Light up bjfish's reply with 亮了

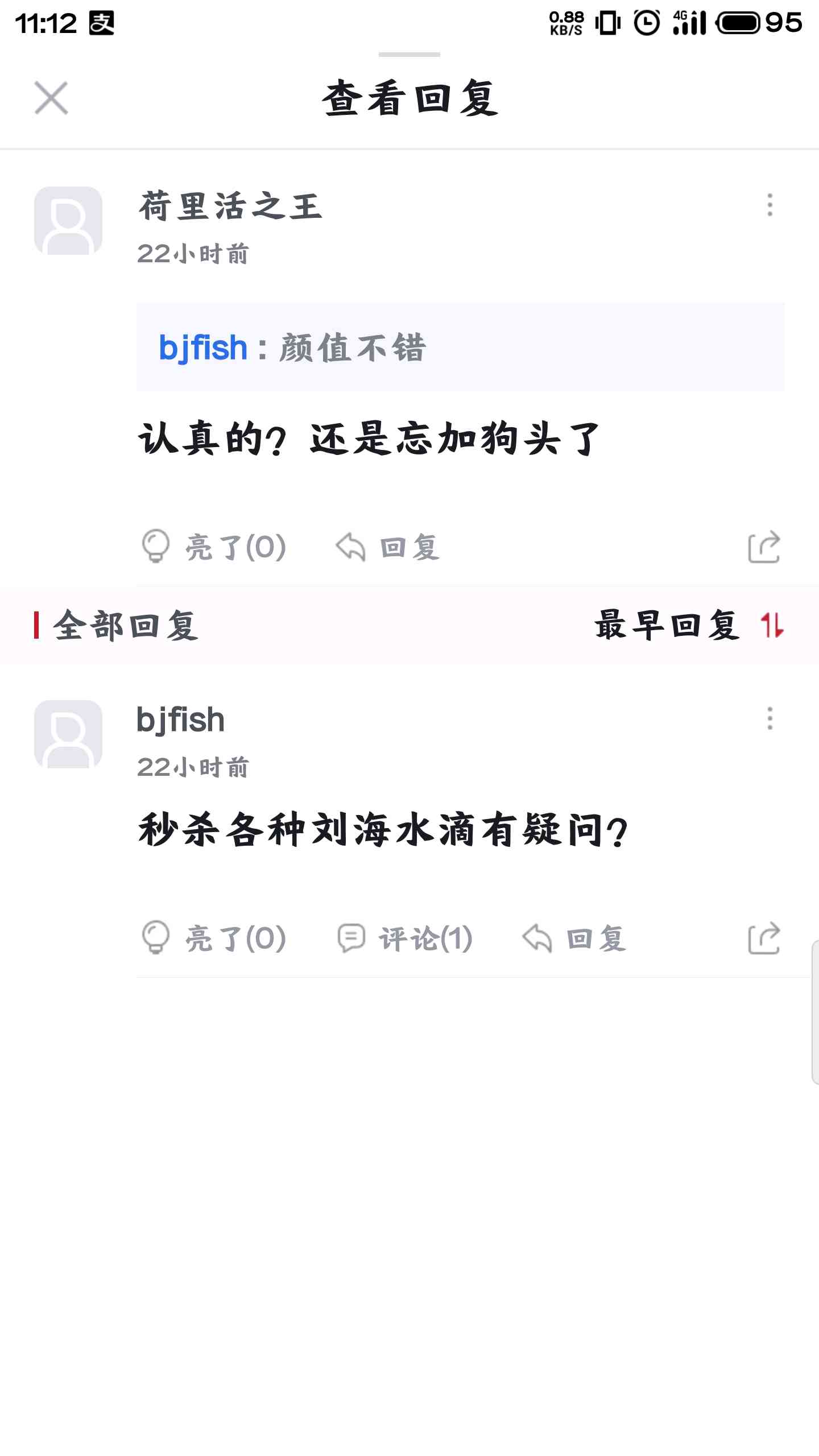[213, 938]
